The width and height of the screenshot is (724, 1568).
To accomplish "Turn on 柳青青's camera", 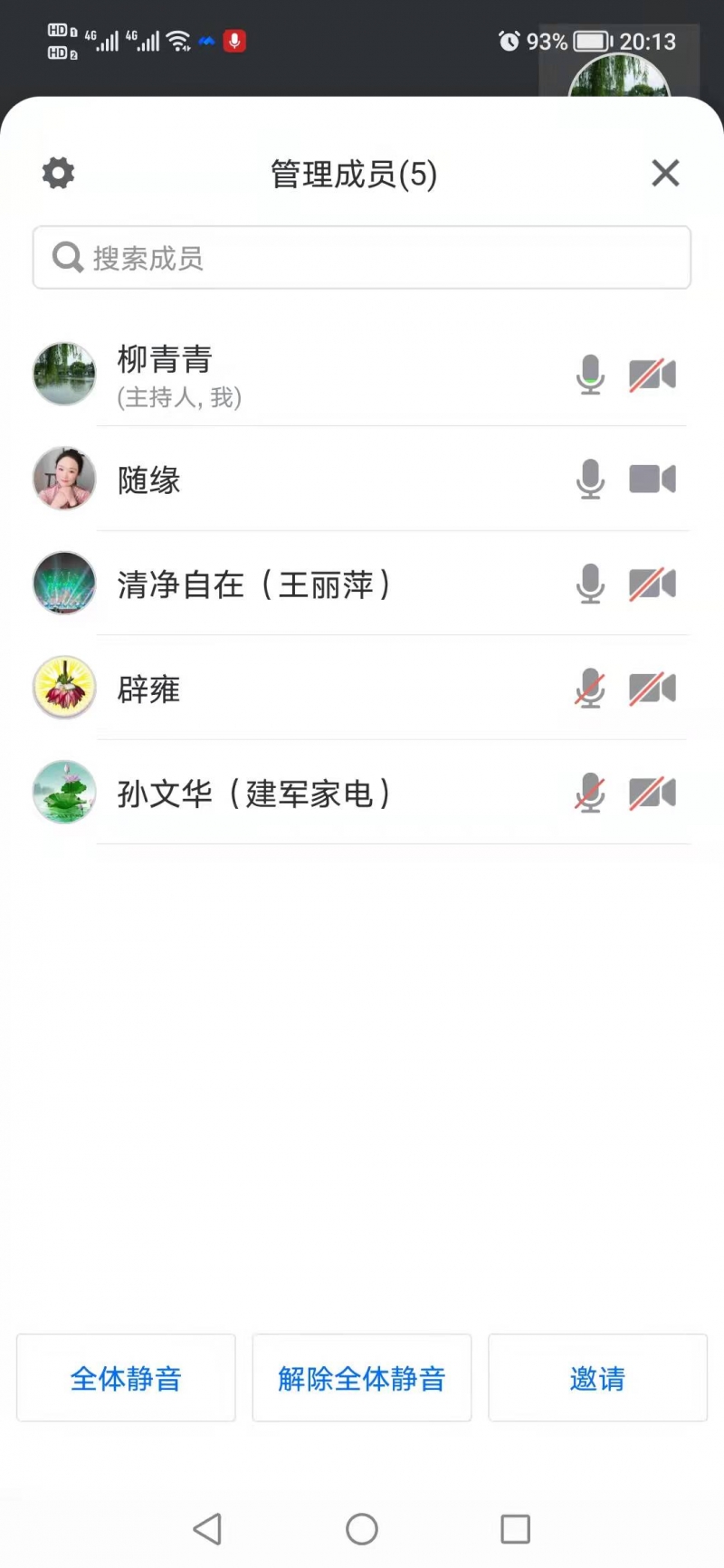I will pyautogui.click(x=653, y=374).
